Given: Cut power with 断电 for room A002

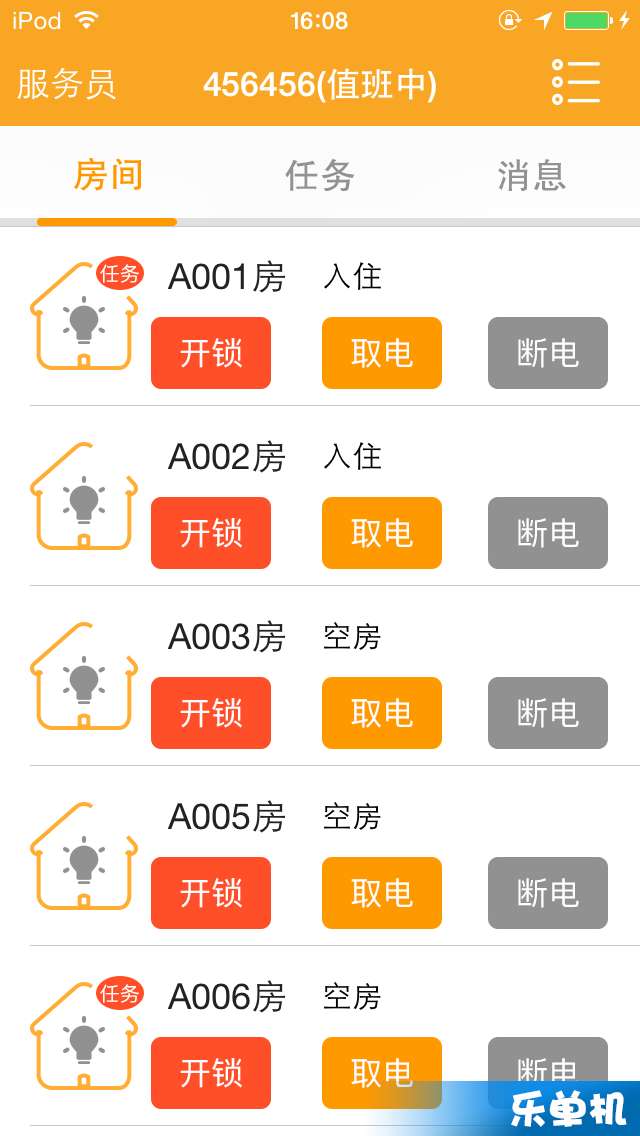Looking at the screenshot, I should pyautogui.click(x=548, y=532).
